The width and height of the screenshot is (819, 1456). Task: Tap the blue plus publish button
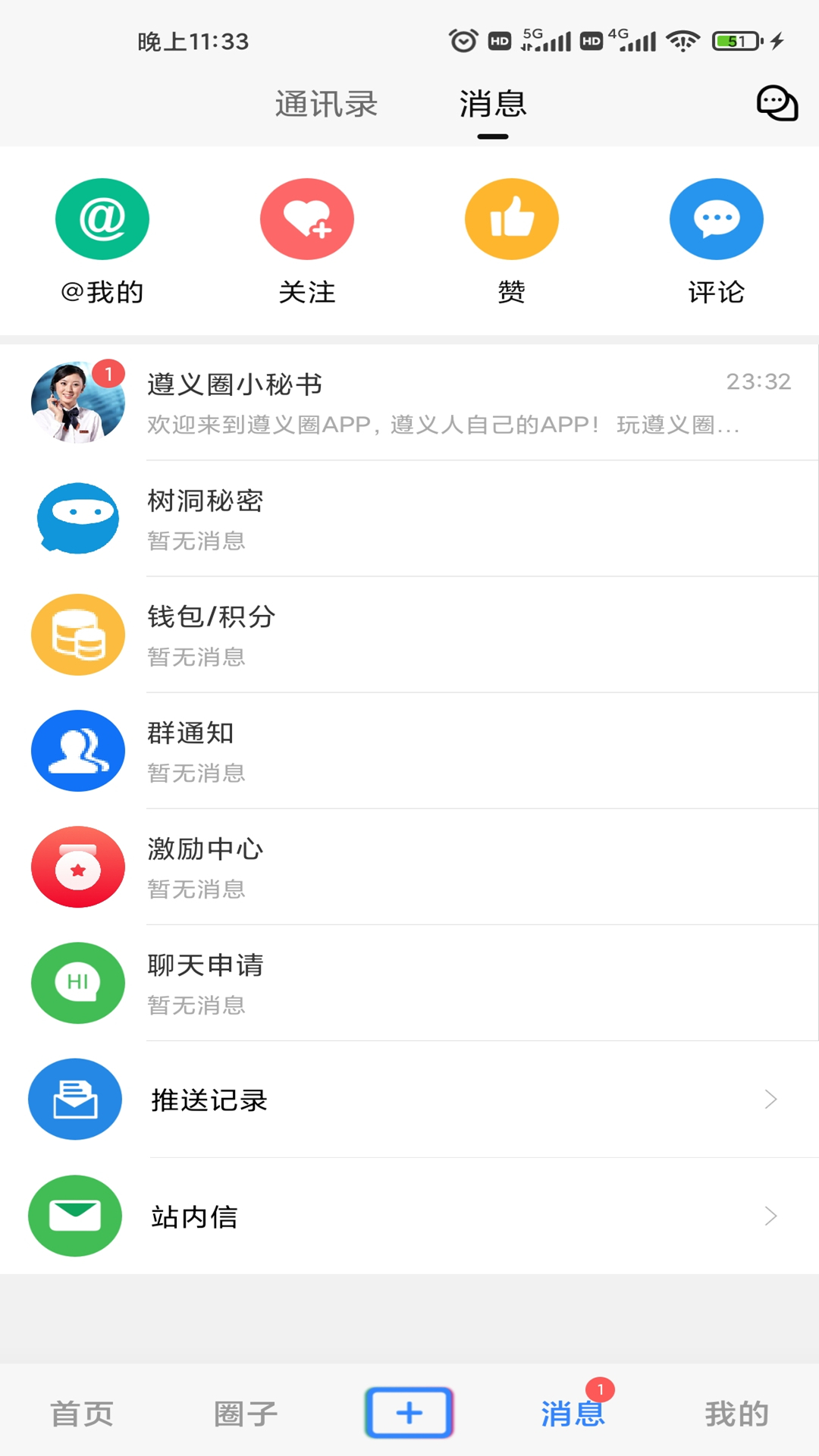(x=409, y=1413)
